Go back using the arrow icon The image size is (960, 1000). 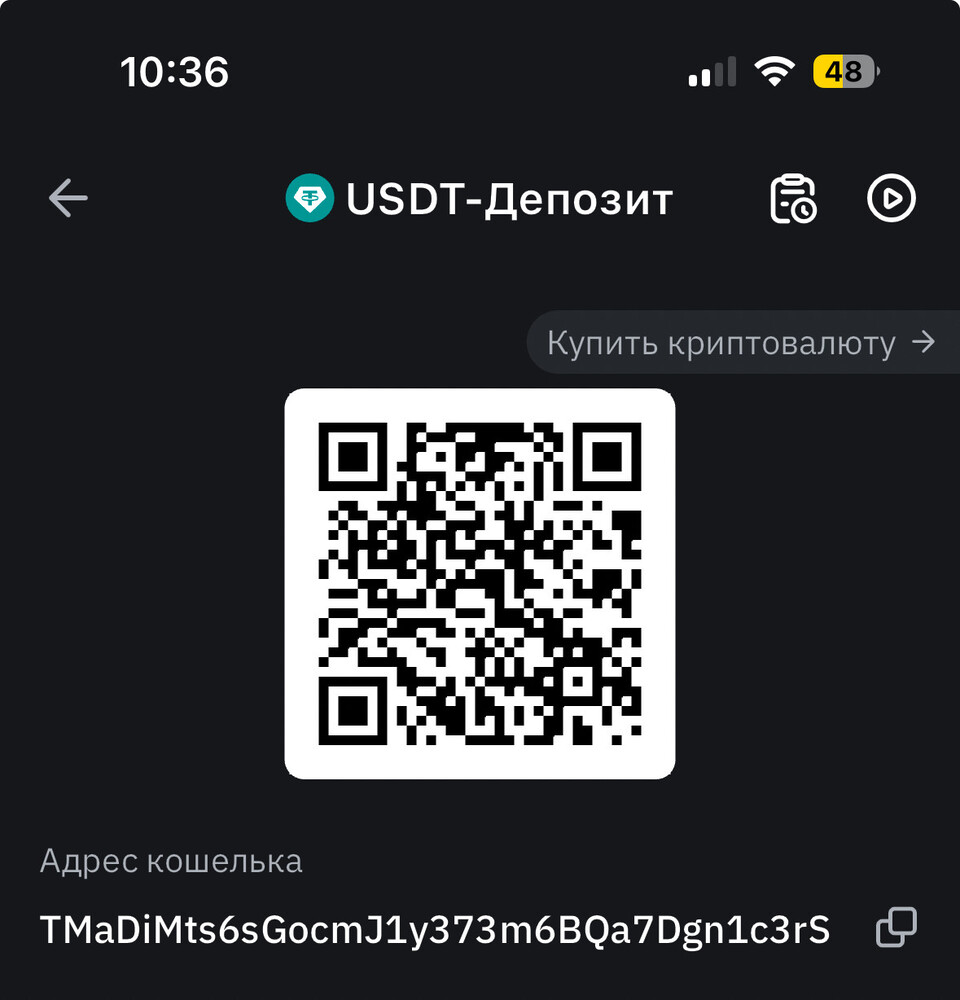click(68, 199)
